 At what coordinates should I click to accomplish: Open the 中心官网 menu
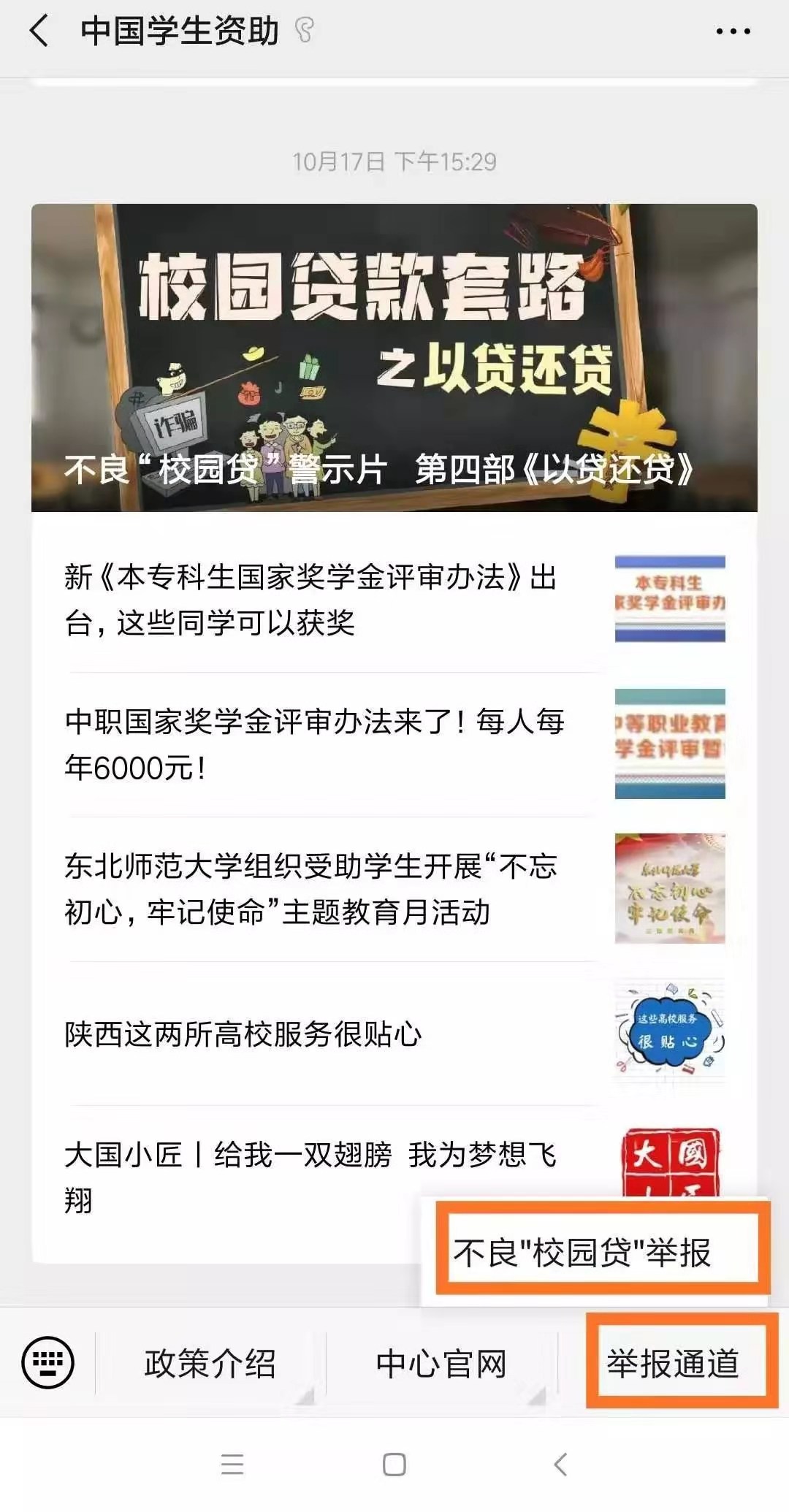441,1363
